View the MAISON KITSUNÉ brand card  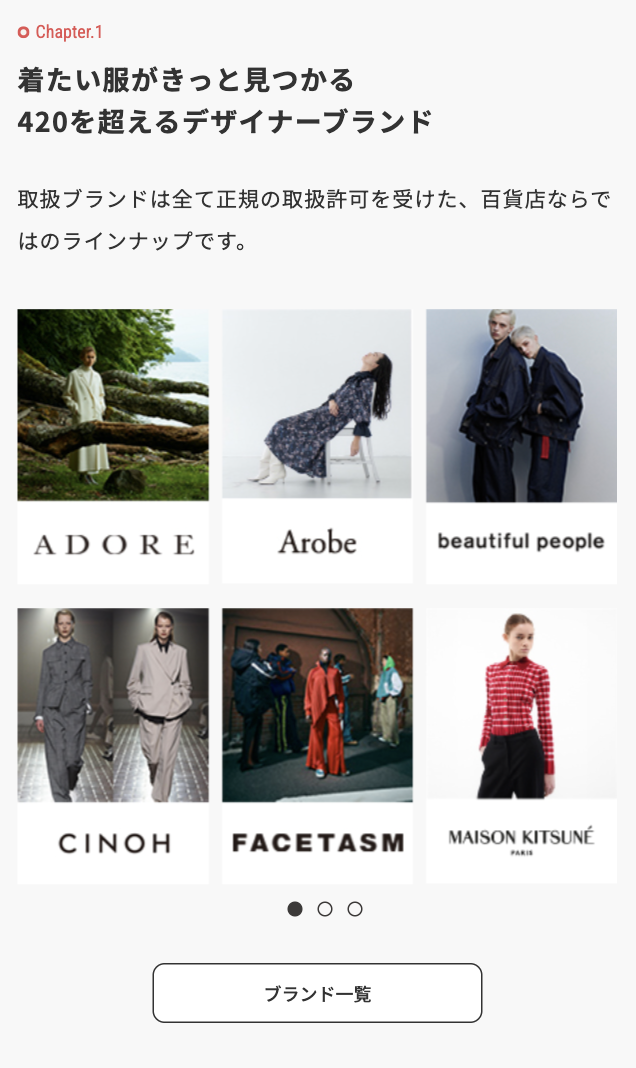pyautogui.click(x=521, y=745)
